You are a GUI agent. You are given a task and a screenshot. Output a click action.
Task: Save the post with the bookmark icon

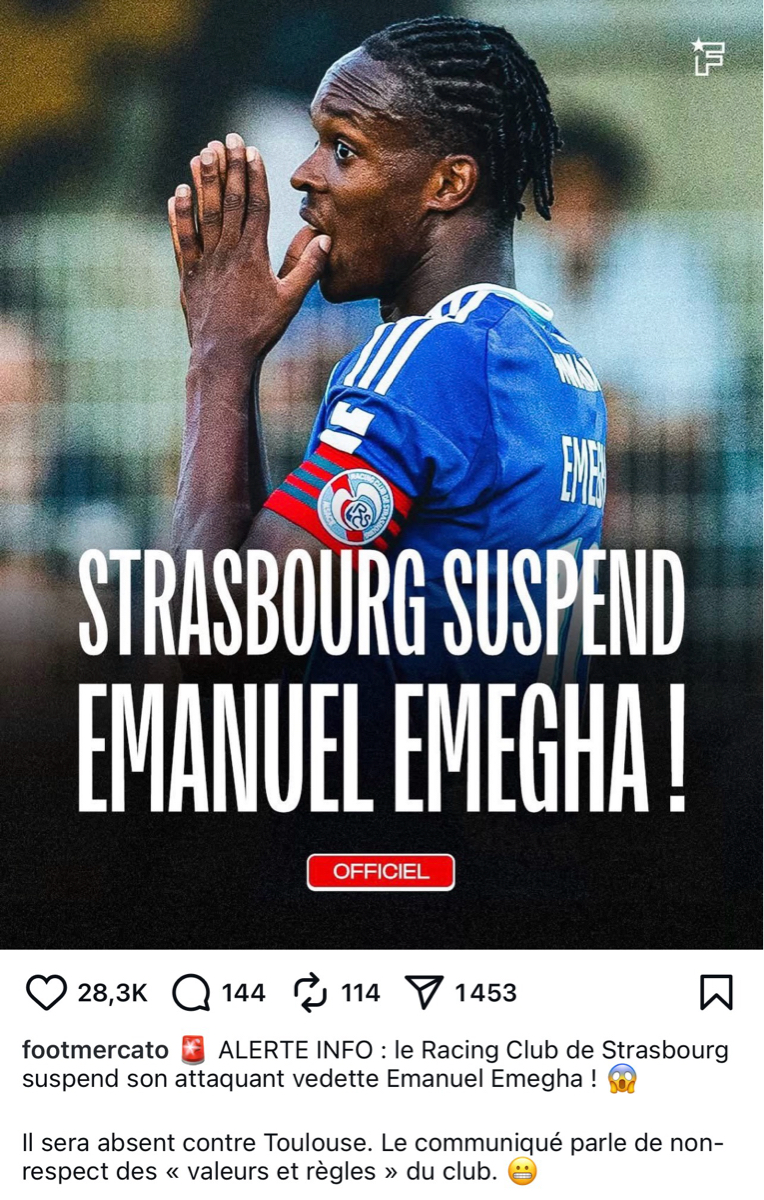pyautogui.click(x=716, y=992)
